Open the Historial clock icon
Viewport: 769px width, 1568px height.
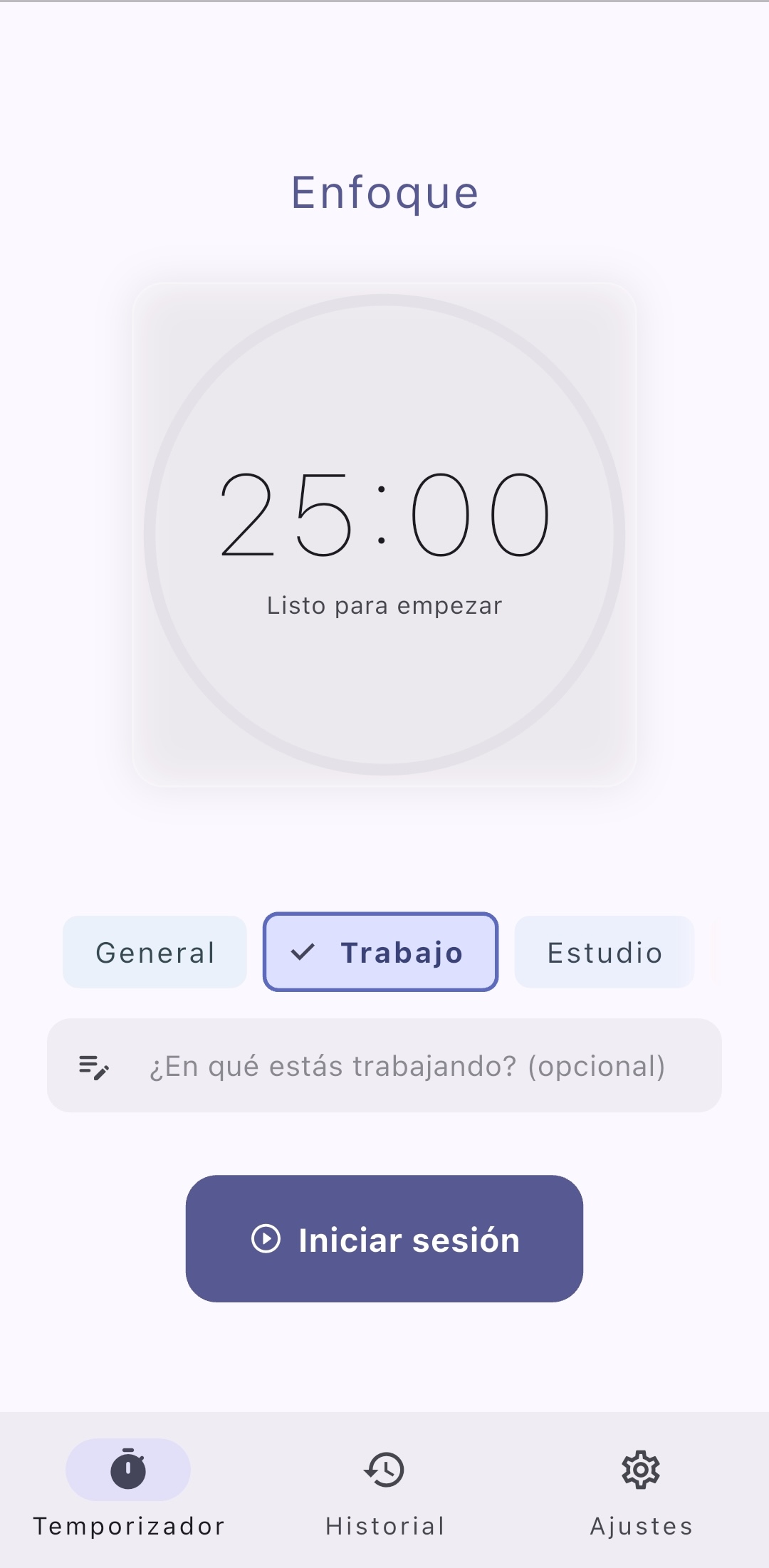point(384,1470)
